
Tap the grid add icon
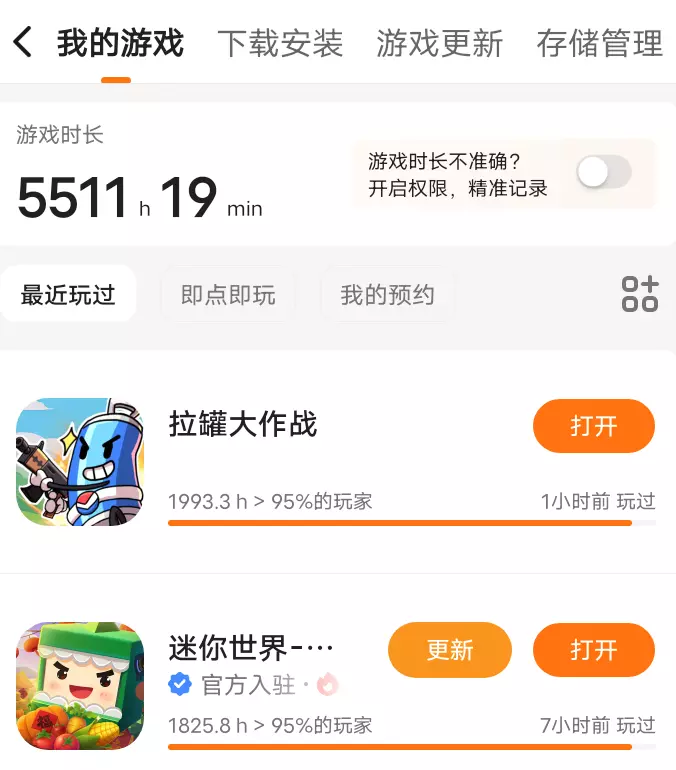640,294
